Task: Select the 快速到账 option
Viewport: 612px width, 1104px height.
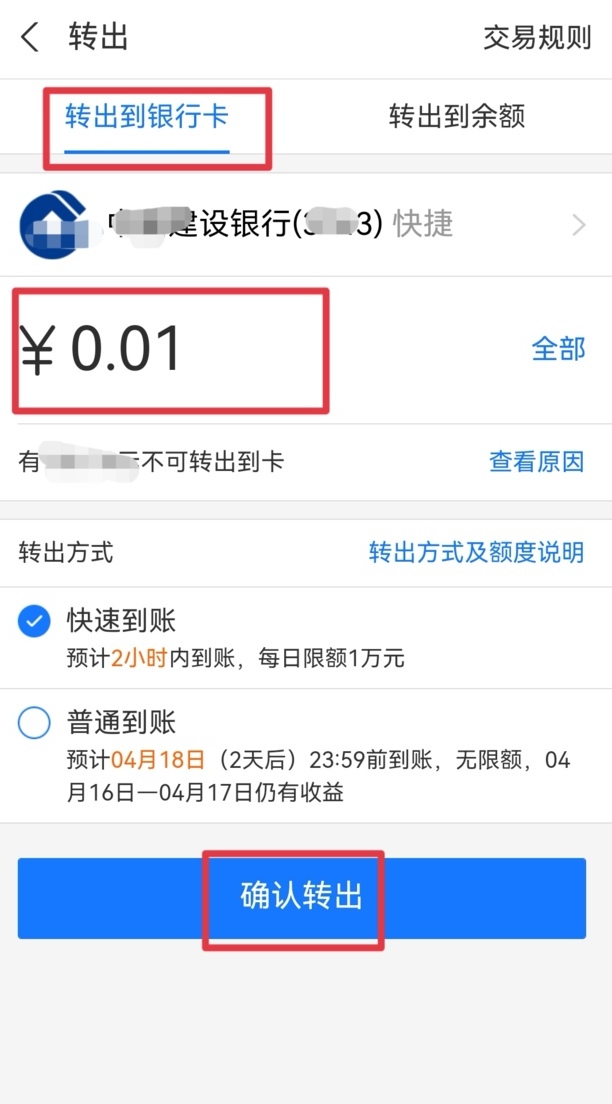Action: [34, 623]
